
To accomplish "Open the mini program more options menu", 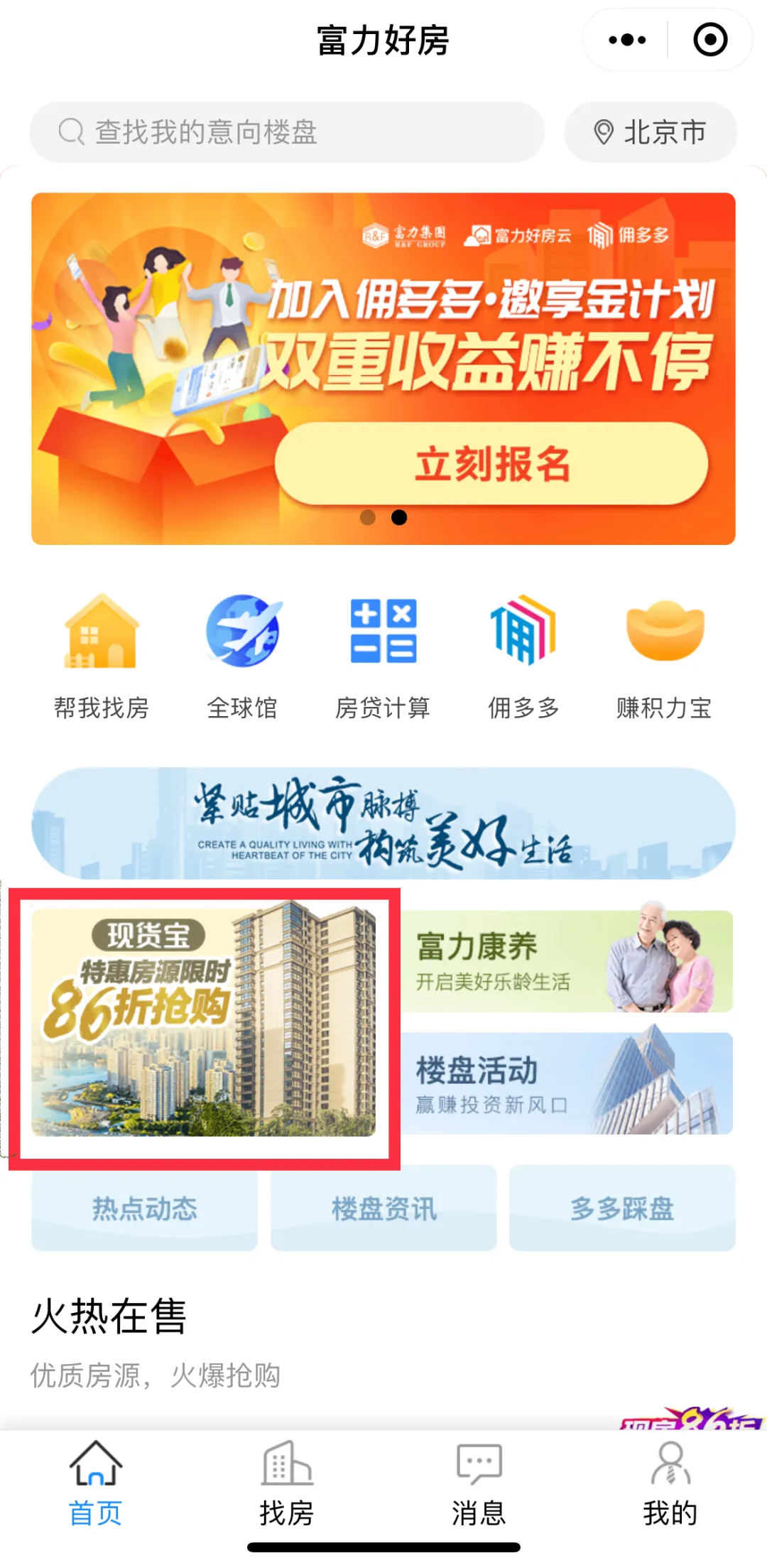I will 627,40.
